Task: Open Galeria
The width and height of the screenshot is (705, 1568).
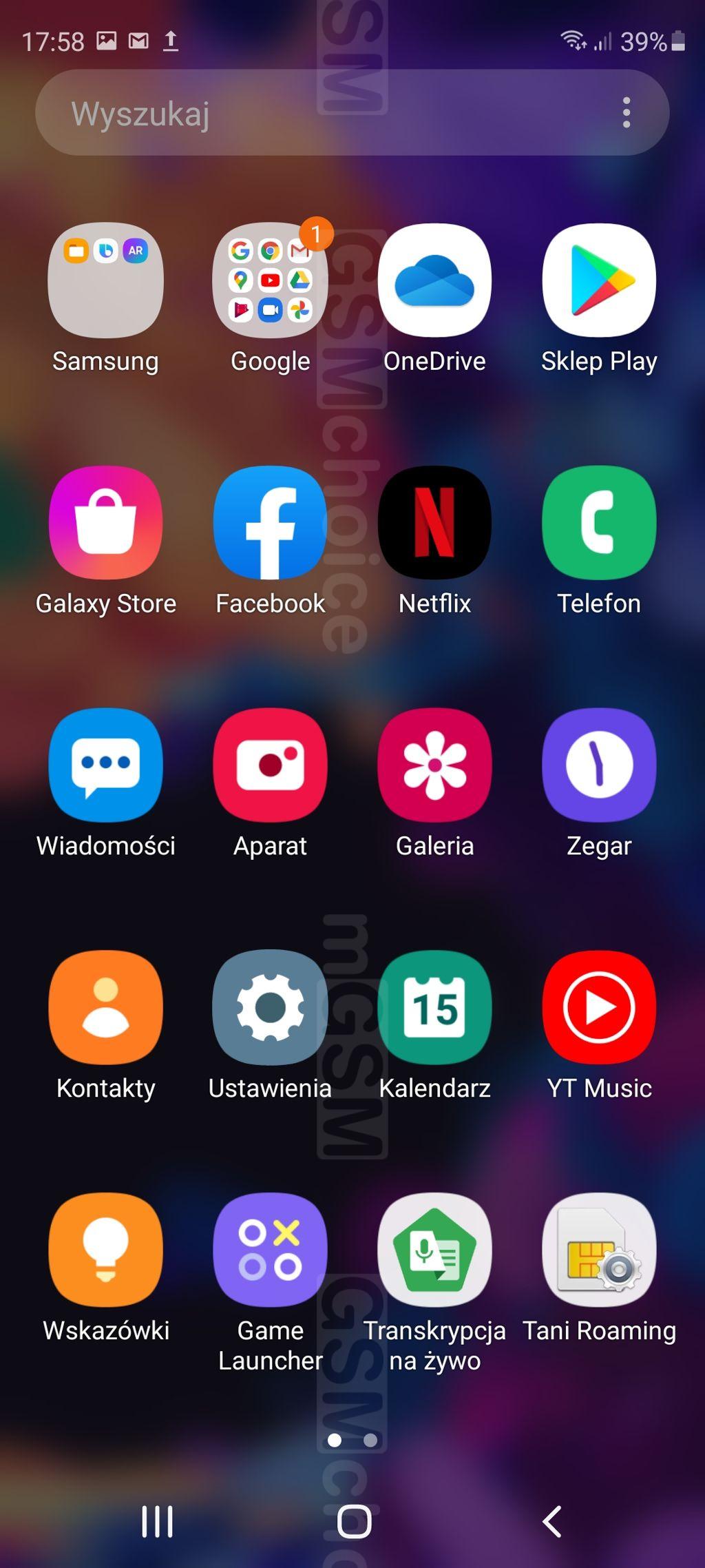Action: point(434,765)
